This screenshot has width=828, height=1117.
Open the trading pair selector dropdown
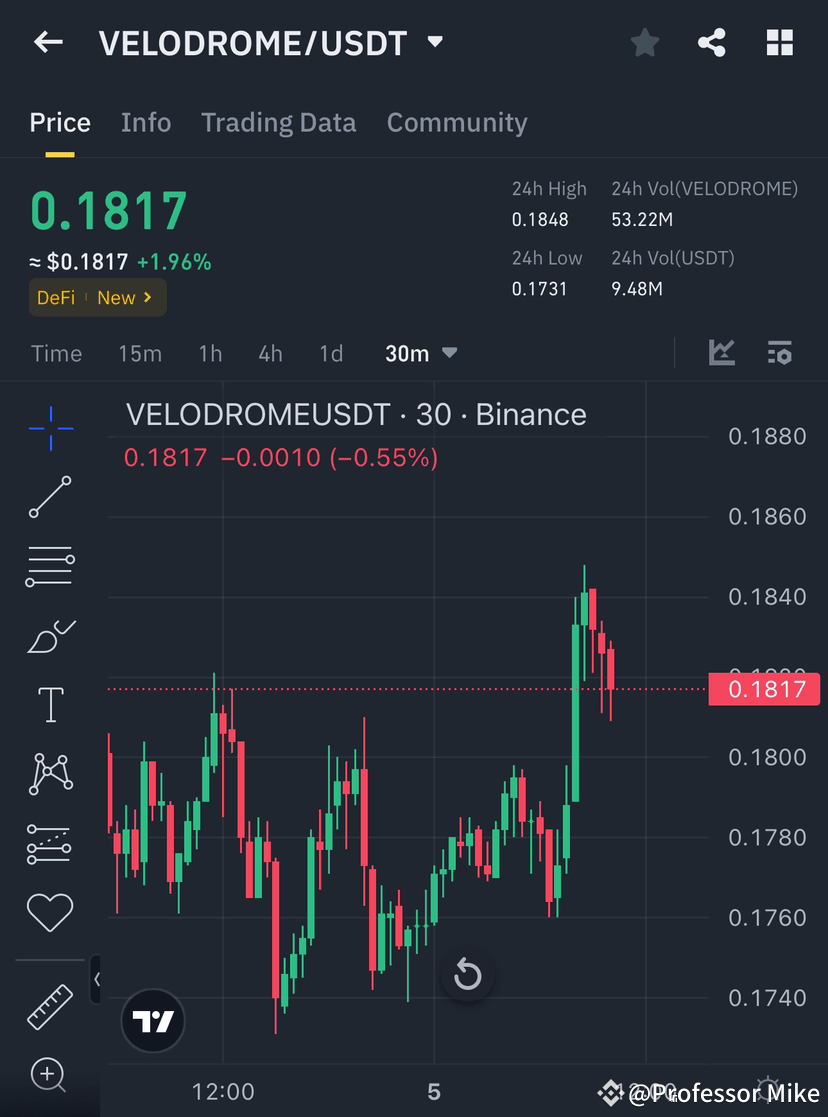(434, 42)
